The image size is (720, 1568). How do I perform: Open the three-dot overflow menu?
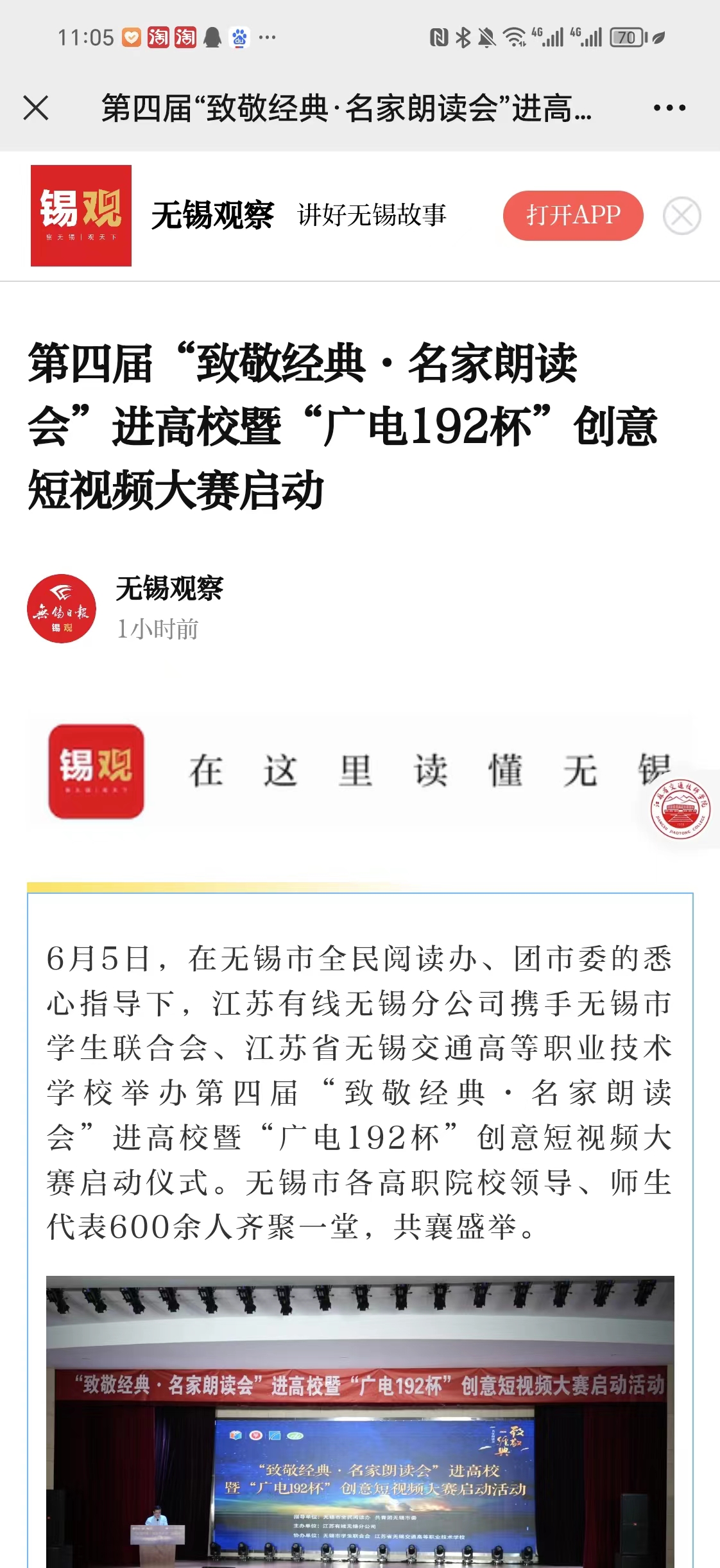[669, 108]
